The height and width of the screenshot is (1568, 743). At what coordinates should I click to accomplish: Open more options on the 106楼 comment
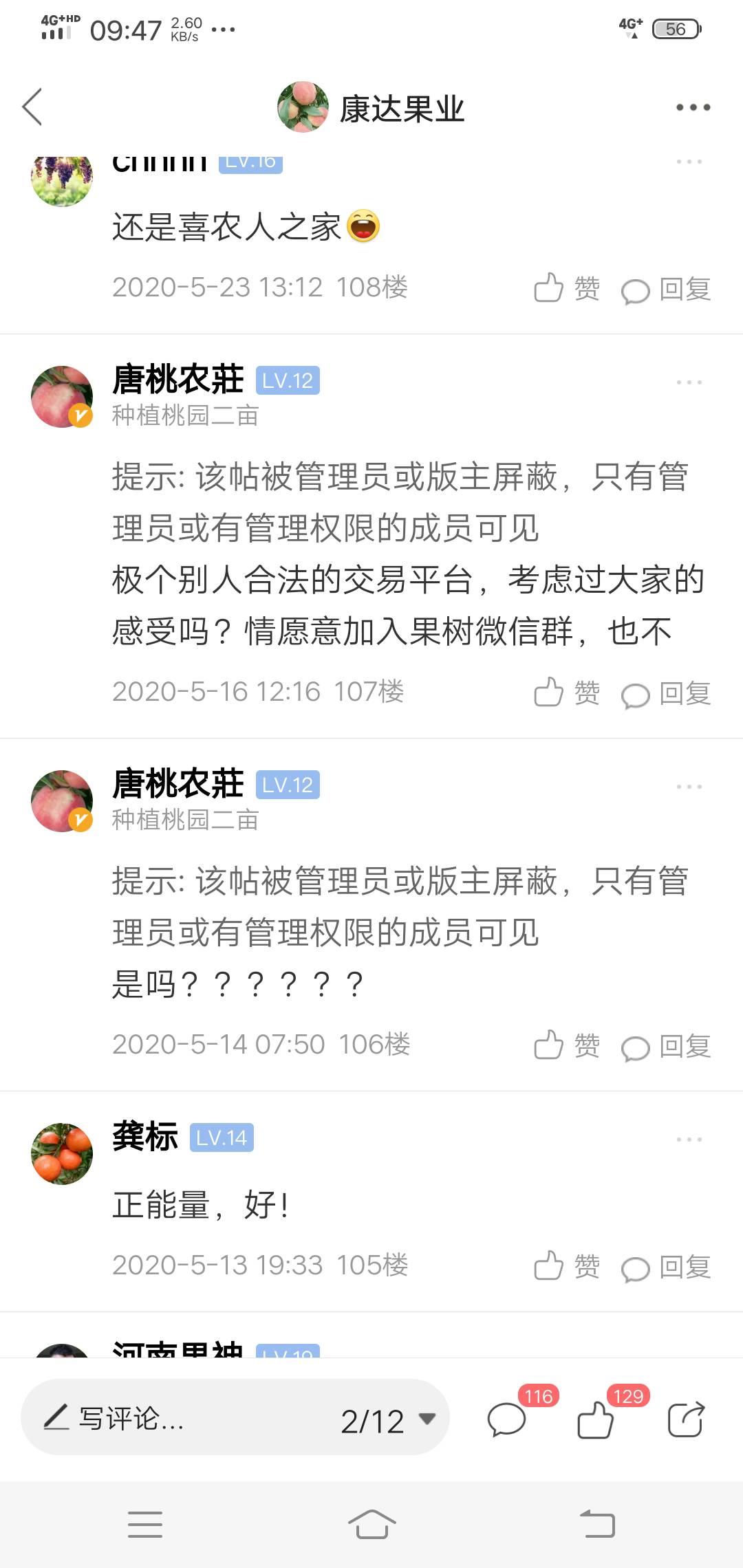click(689, 786)
